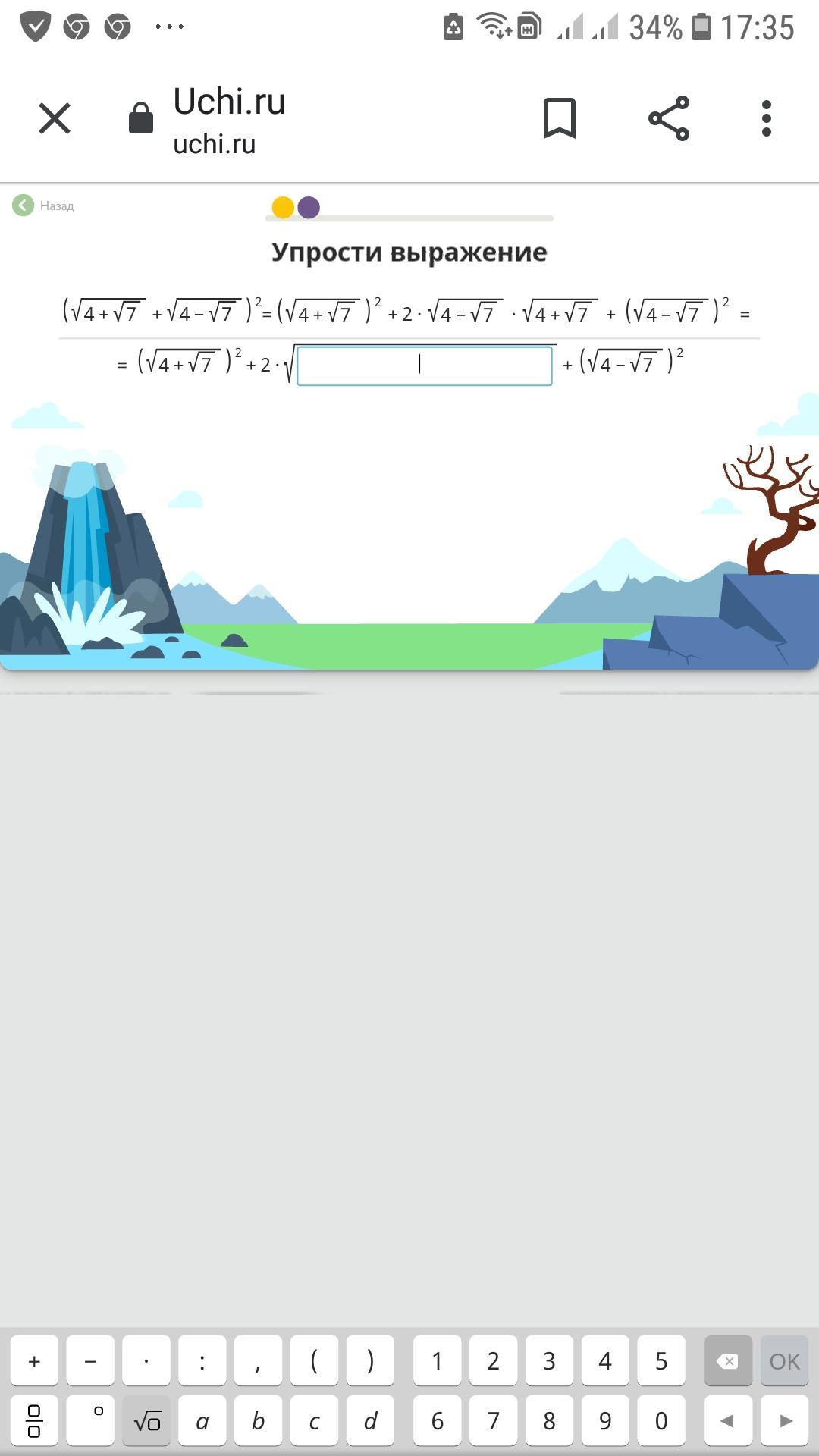The width and height of the screenshot is (819, 1456).
Task: Type the multiplication dot key
Action: click(x=146, y=1361)
